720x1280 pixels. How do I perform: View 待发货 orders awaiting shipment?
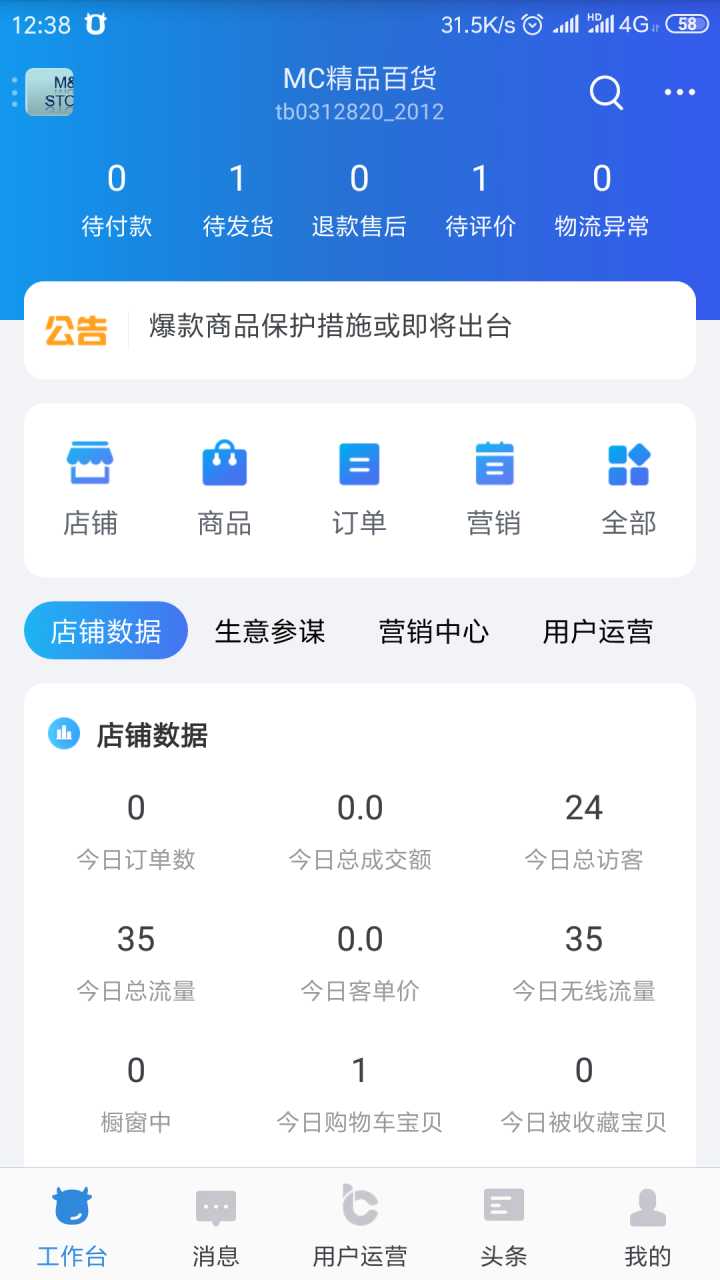(238, 201)
